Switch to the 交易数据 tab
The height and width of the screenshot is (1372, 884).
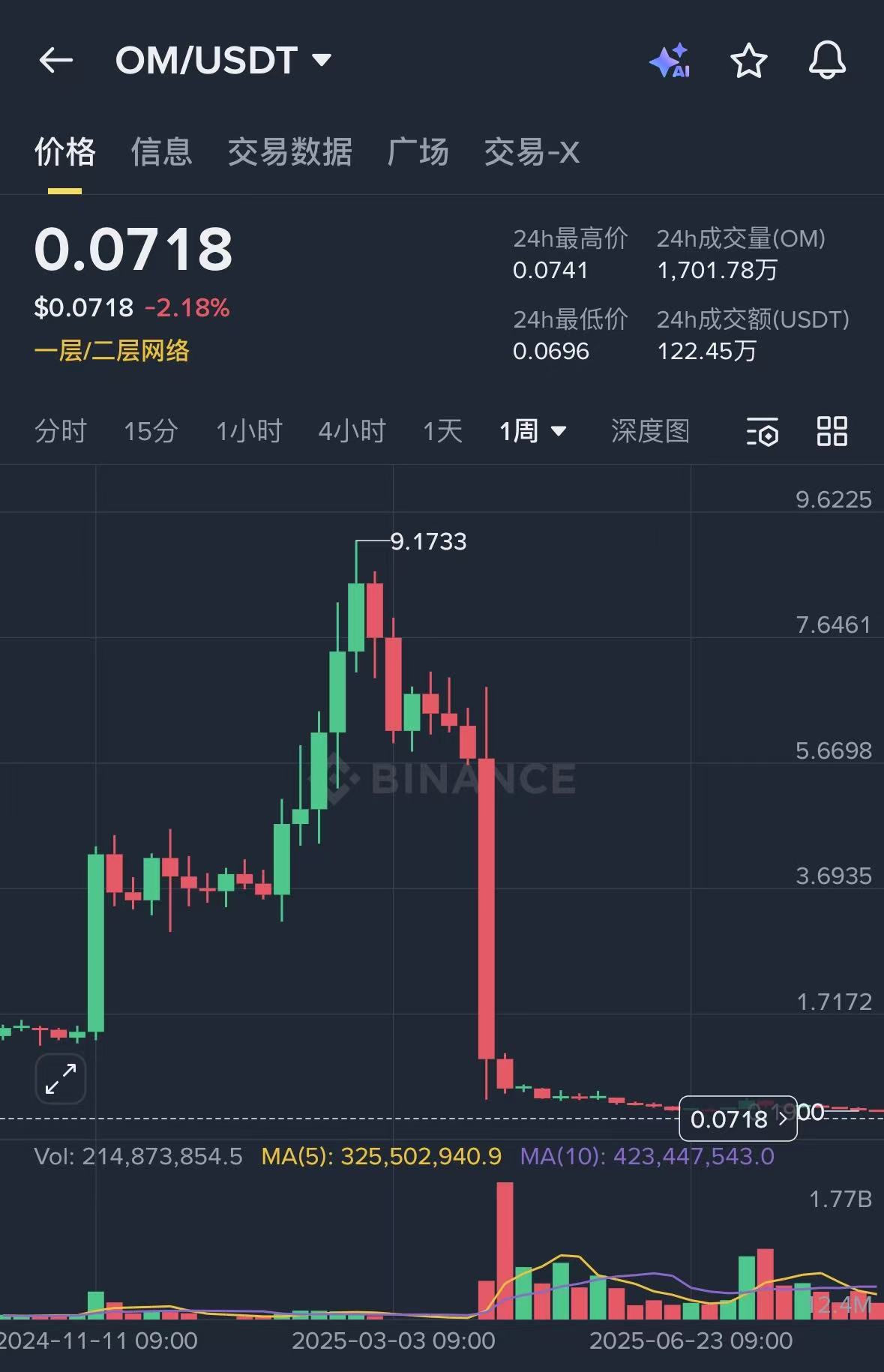pyautogui.click(x=289, y=152)
